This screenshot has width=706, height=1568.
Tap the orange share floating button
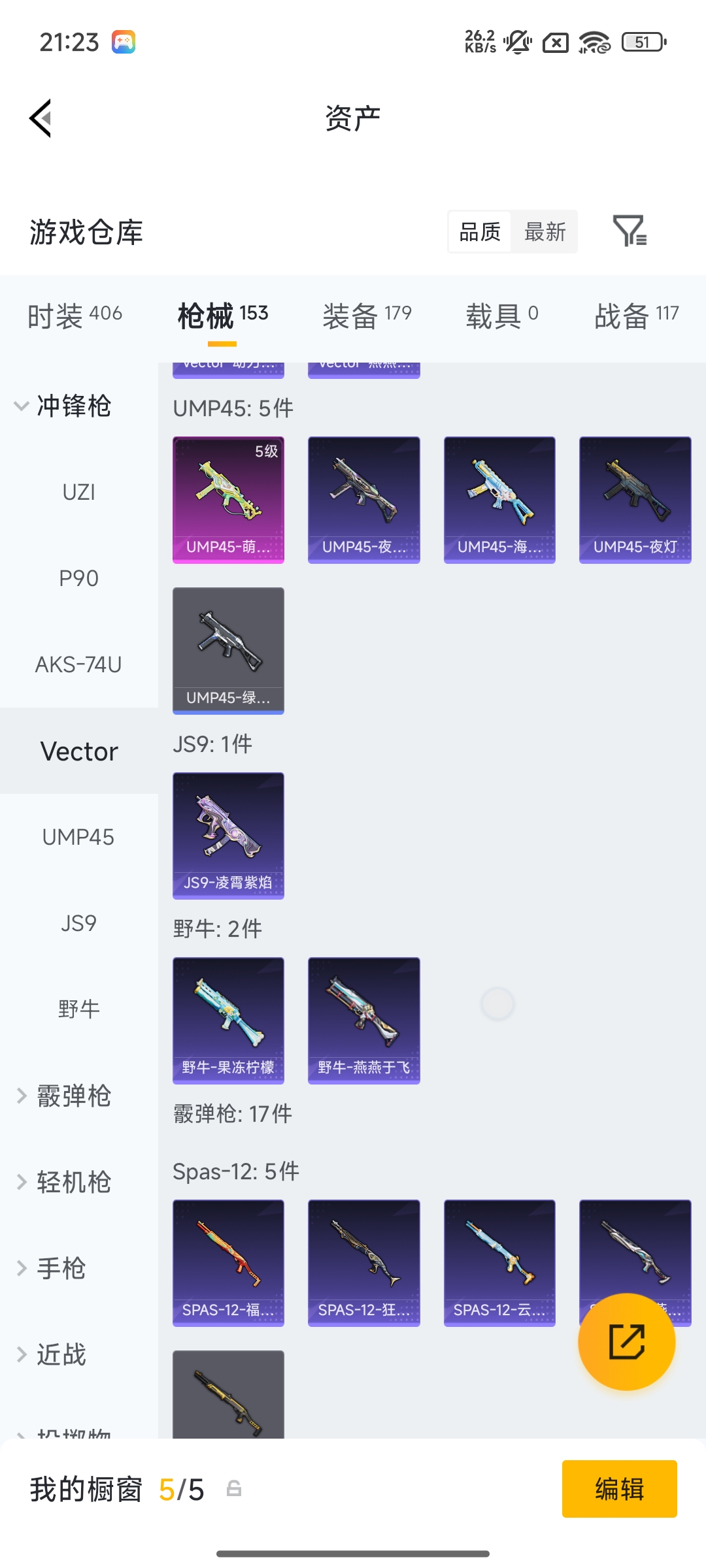626,1341
